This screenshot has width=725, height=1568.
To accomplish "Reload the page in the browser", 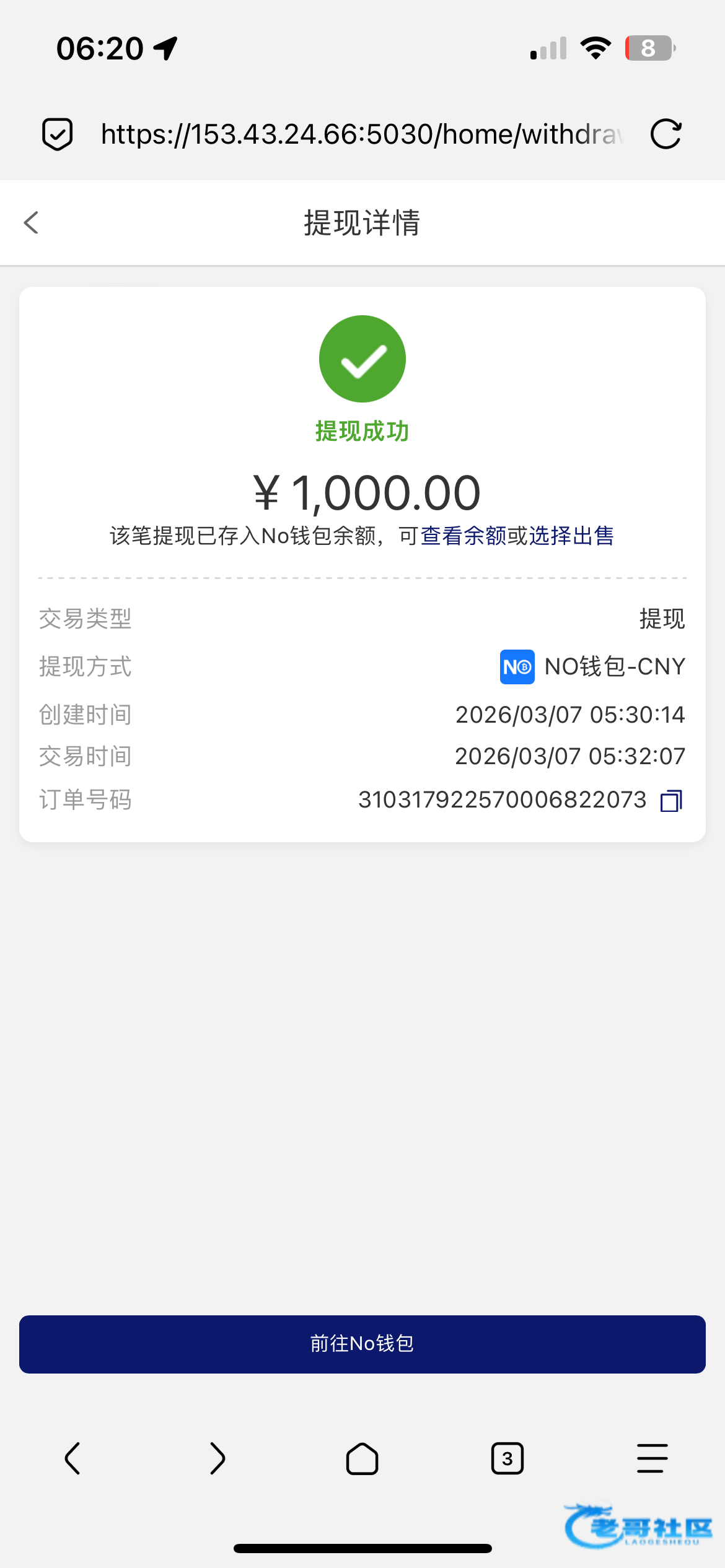I will pyautogui.click(x=666, y=134).
